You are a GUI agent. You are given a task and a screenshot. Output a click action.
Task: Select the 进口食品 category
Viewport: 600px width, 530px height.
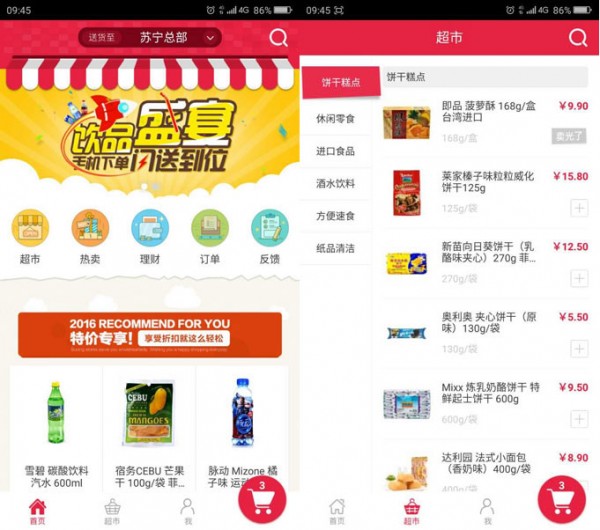coord(335,151)
